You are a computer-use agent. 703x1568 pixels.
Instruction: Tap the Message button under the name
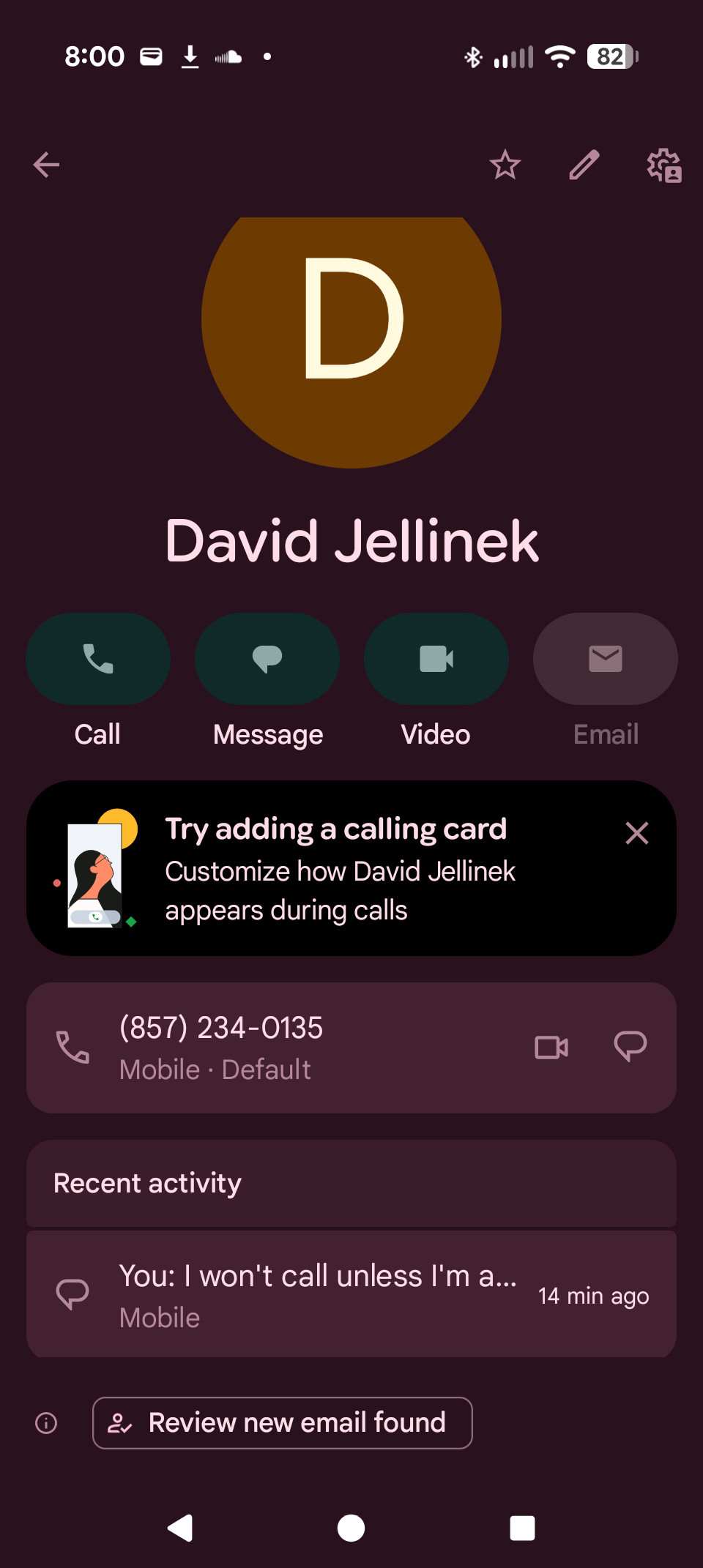pyautogui.click(x=267, y=659)
